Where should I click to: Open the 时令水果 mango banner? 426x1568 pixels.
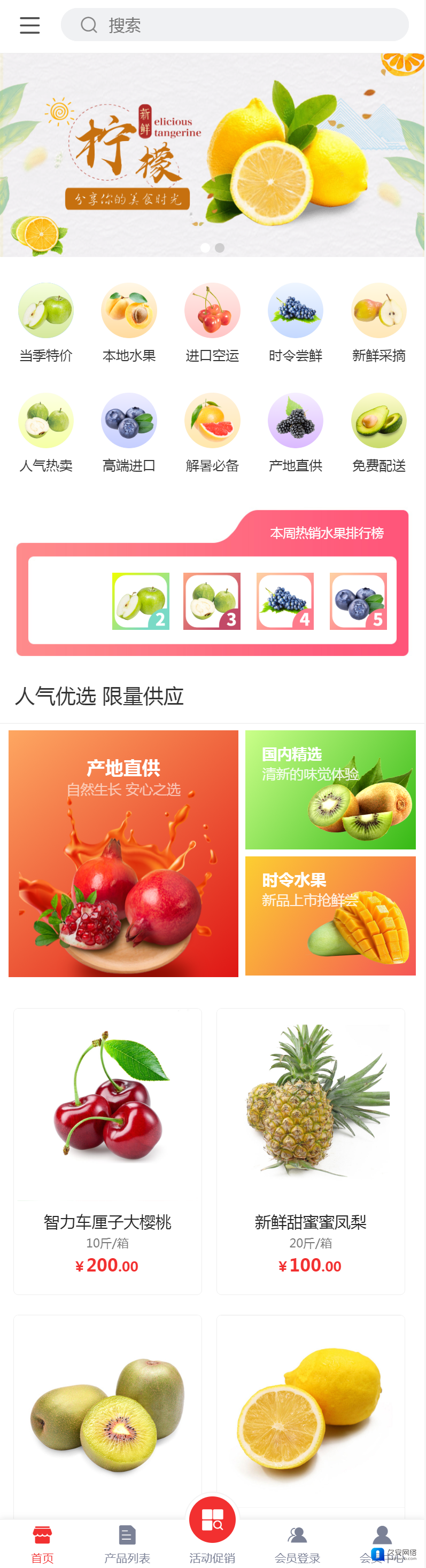coord(330,916)
